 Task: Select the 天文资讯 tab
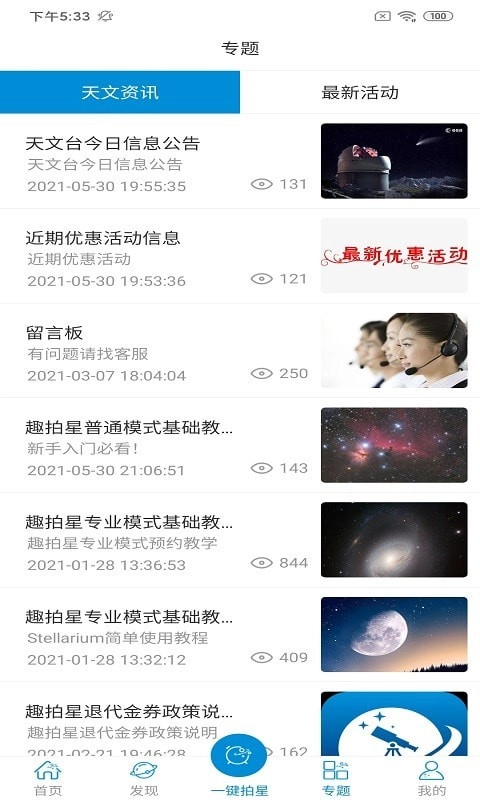tap(120, 92)
